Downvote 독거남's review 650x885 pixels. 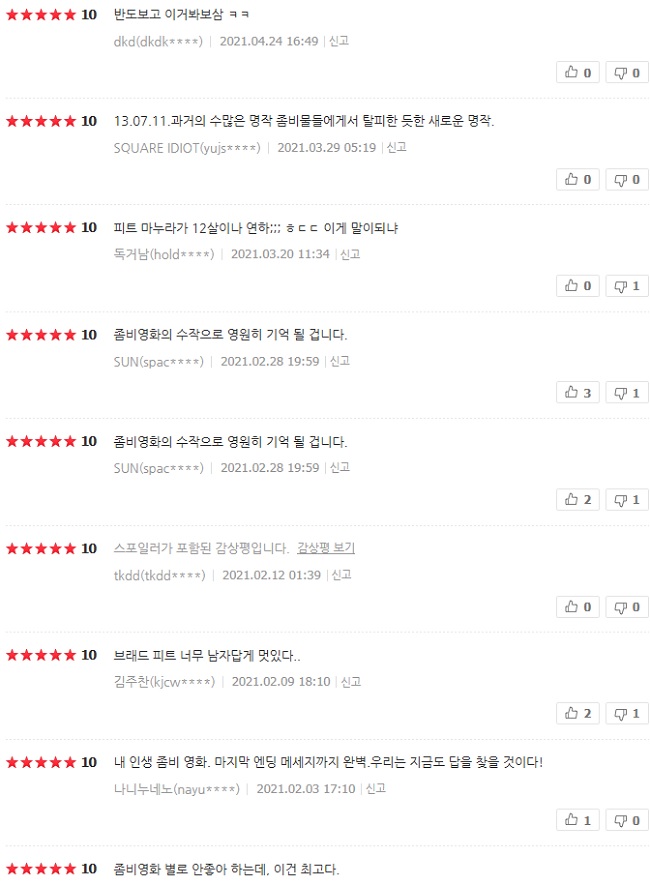[627, 286]
